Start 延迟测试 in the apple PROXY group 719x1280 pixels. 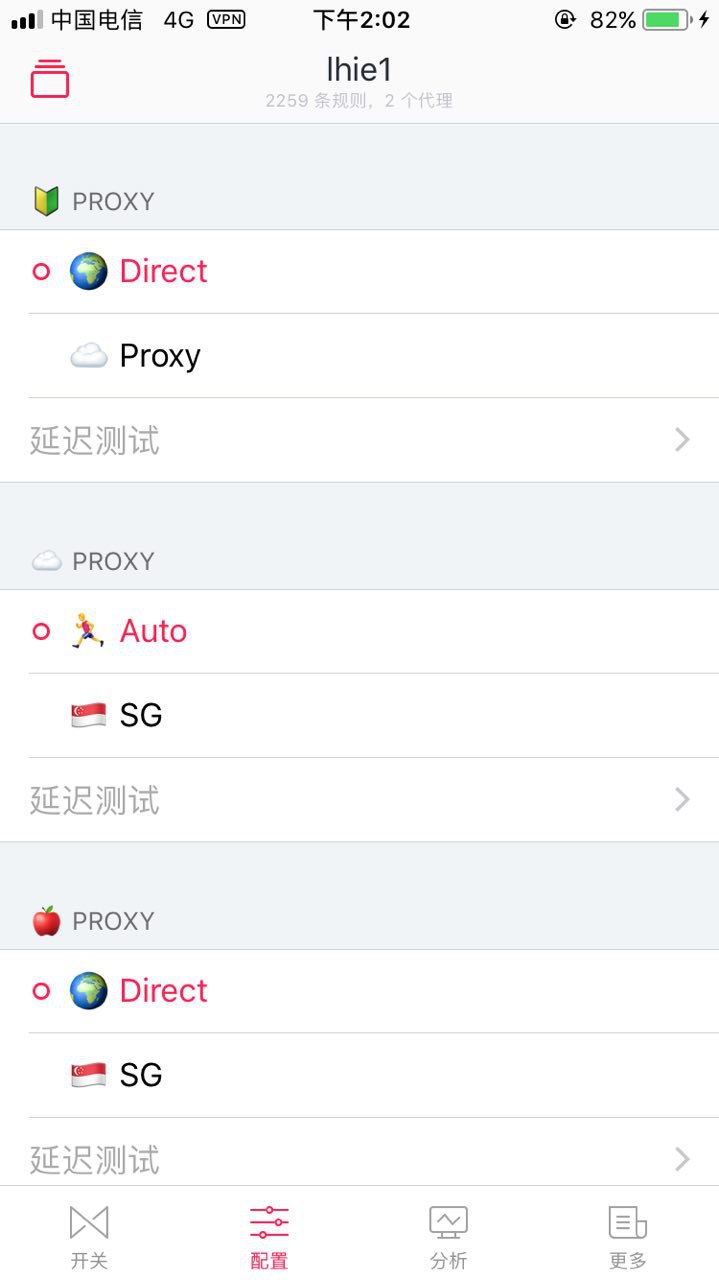[359, 1160]
